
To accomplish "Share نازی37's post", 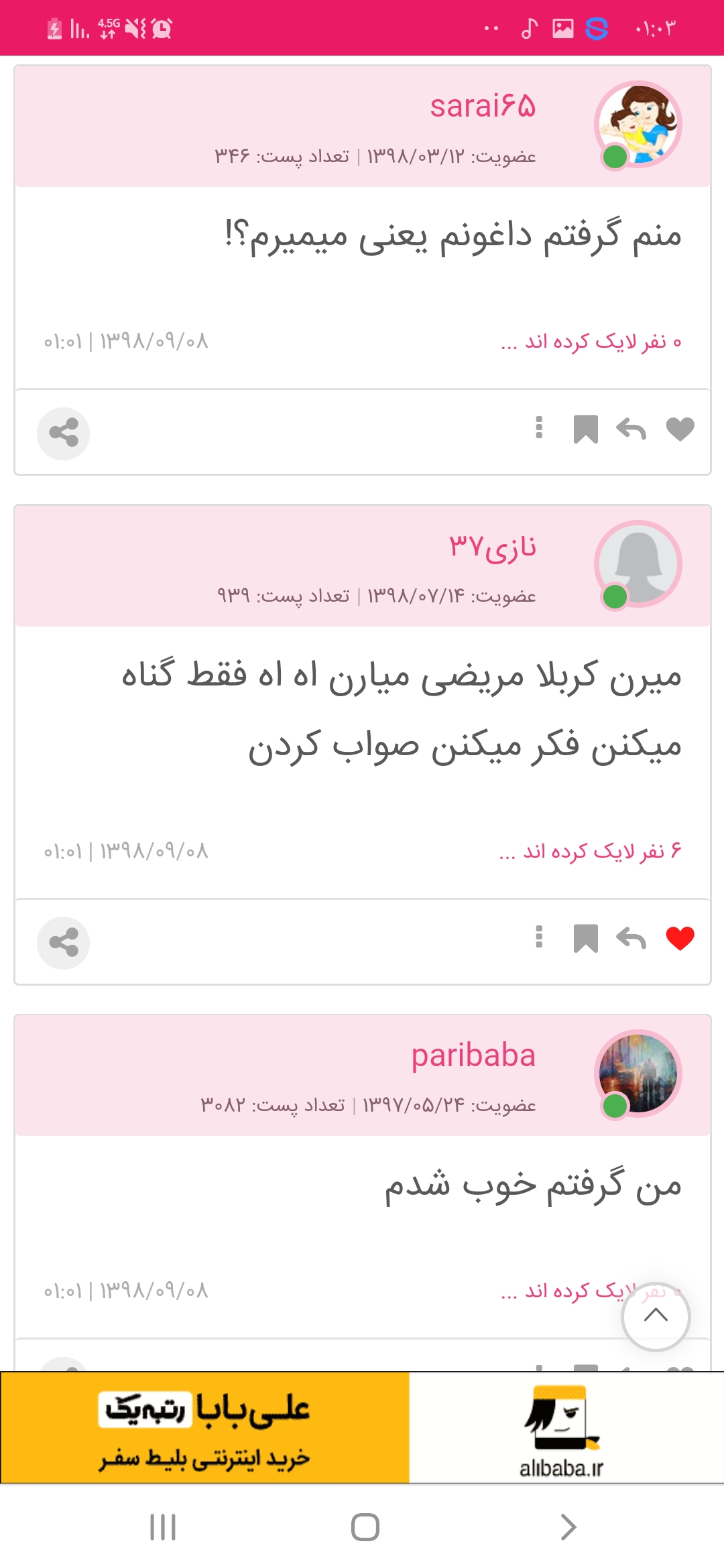I will click(64, 943).
